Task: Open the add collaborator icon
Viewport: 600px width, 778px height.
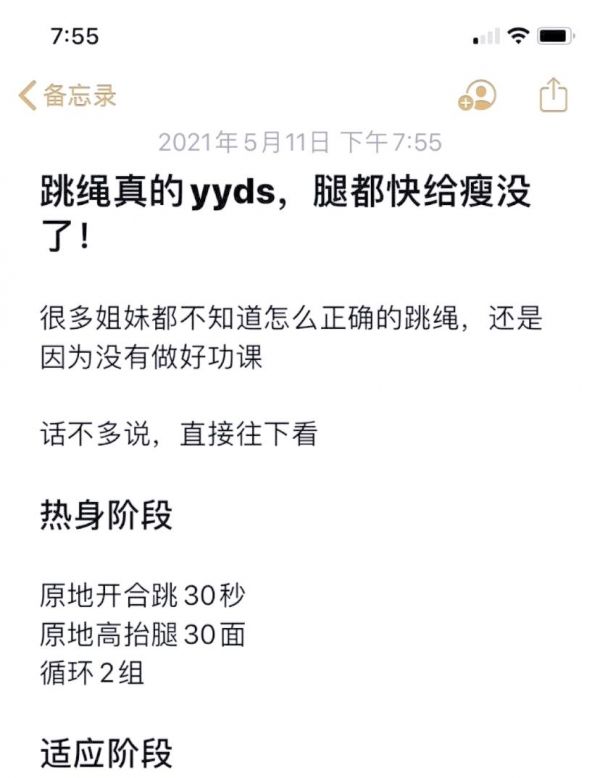Action: point(477,96)
